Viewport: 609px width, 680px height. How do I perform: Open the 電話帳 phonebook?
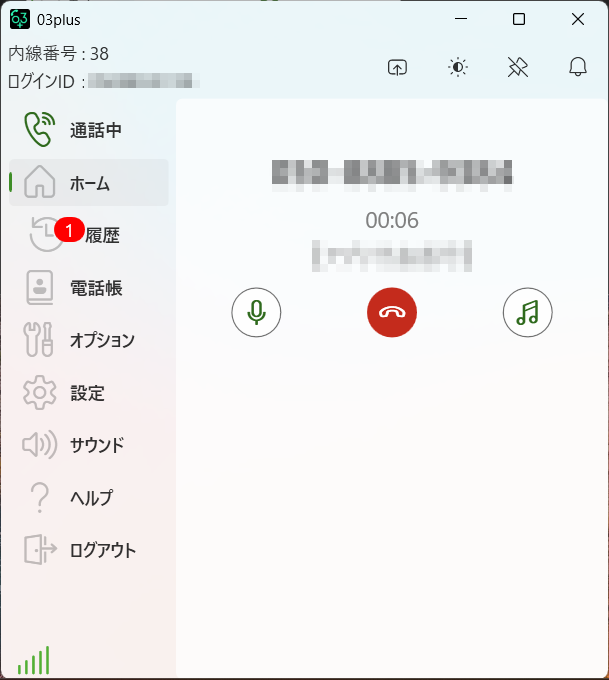tap(88, 288)
